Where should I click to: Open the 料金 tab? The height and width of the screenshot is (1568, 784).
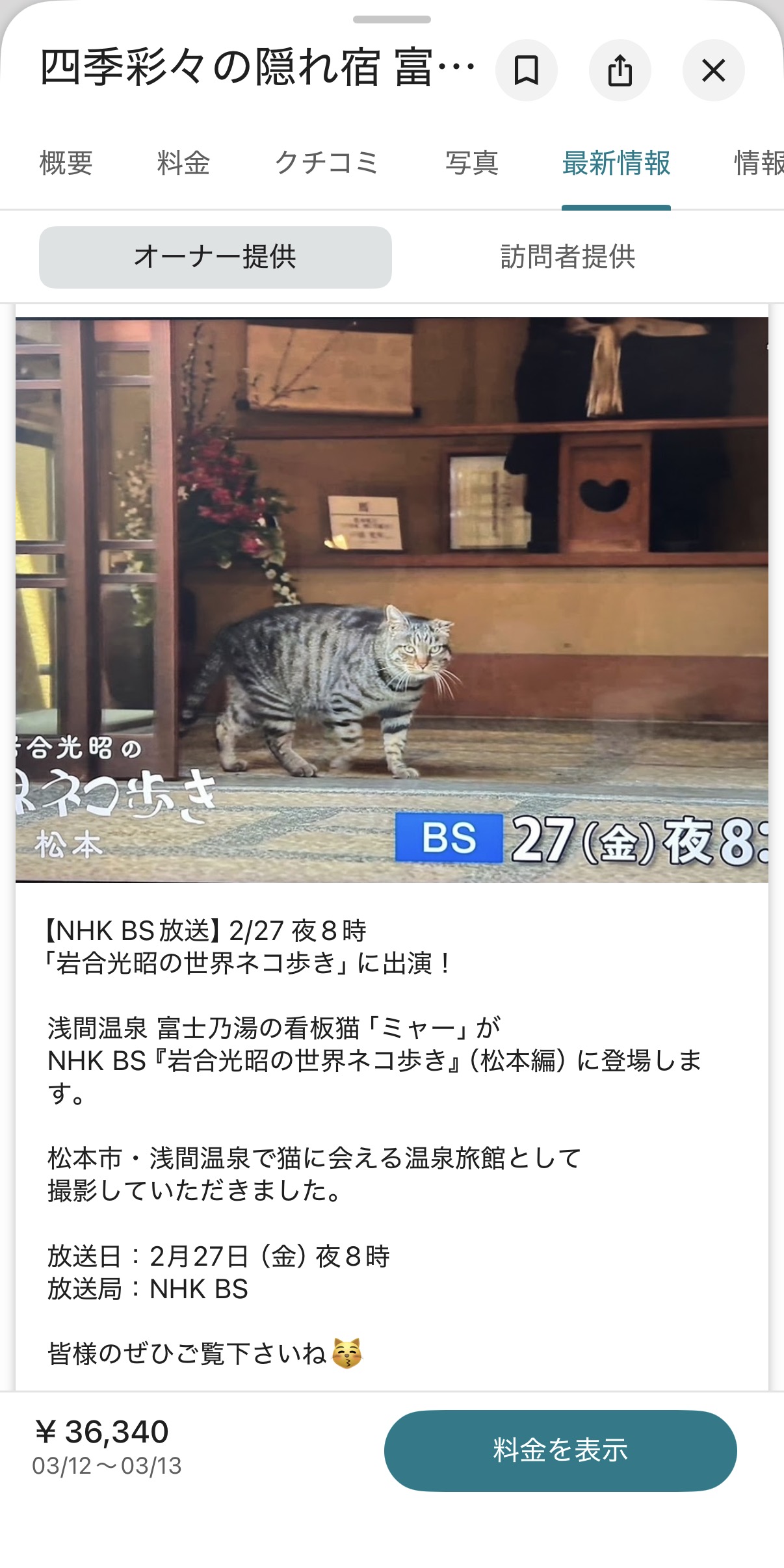coord(183,163)
